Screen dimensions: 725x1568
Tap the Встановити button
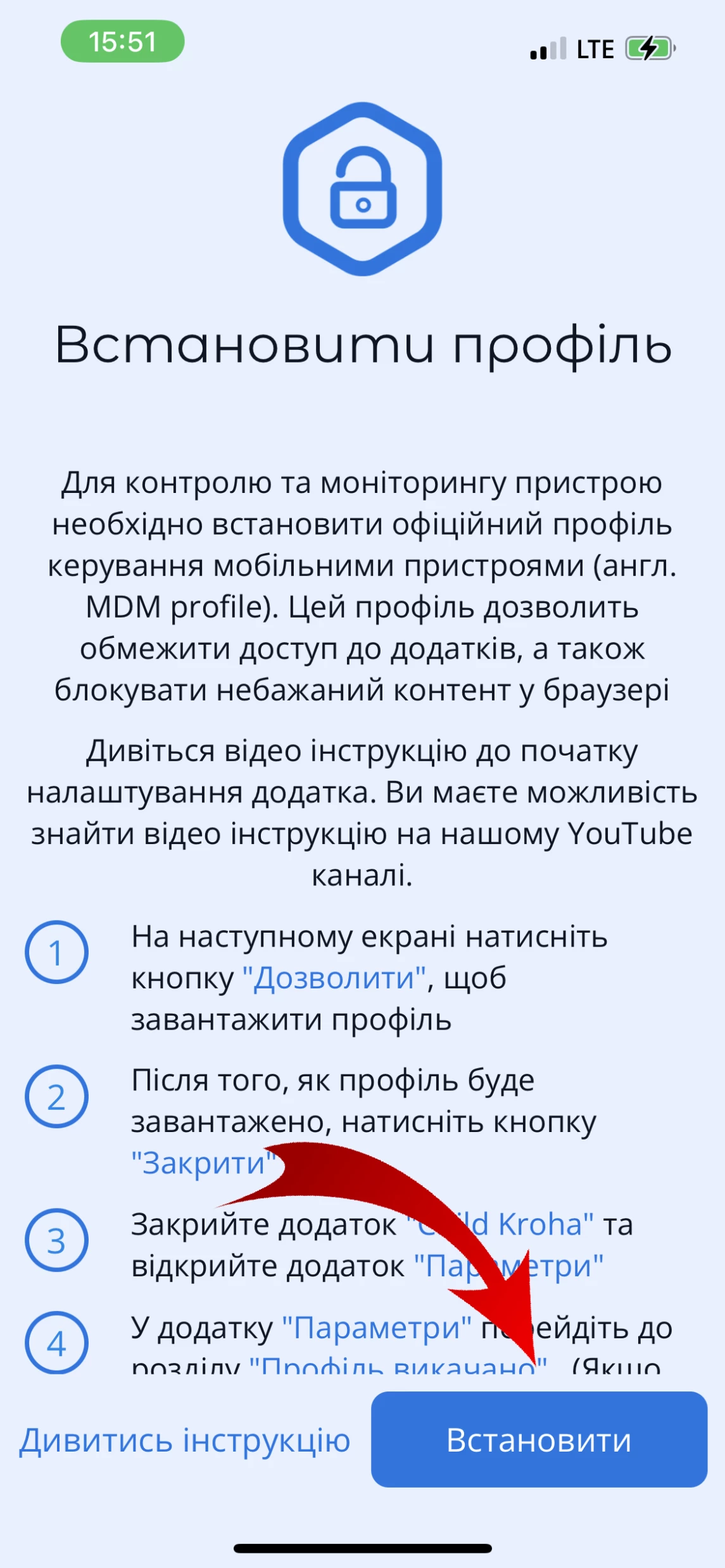(539, 1440)
